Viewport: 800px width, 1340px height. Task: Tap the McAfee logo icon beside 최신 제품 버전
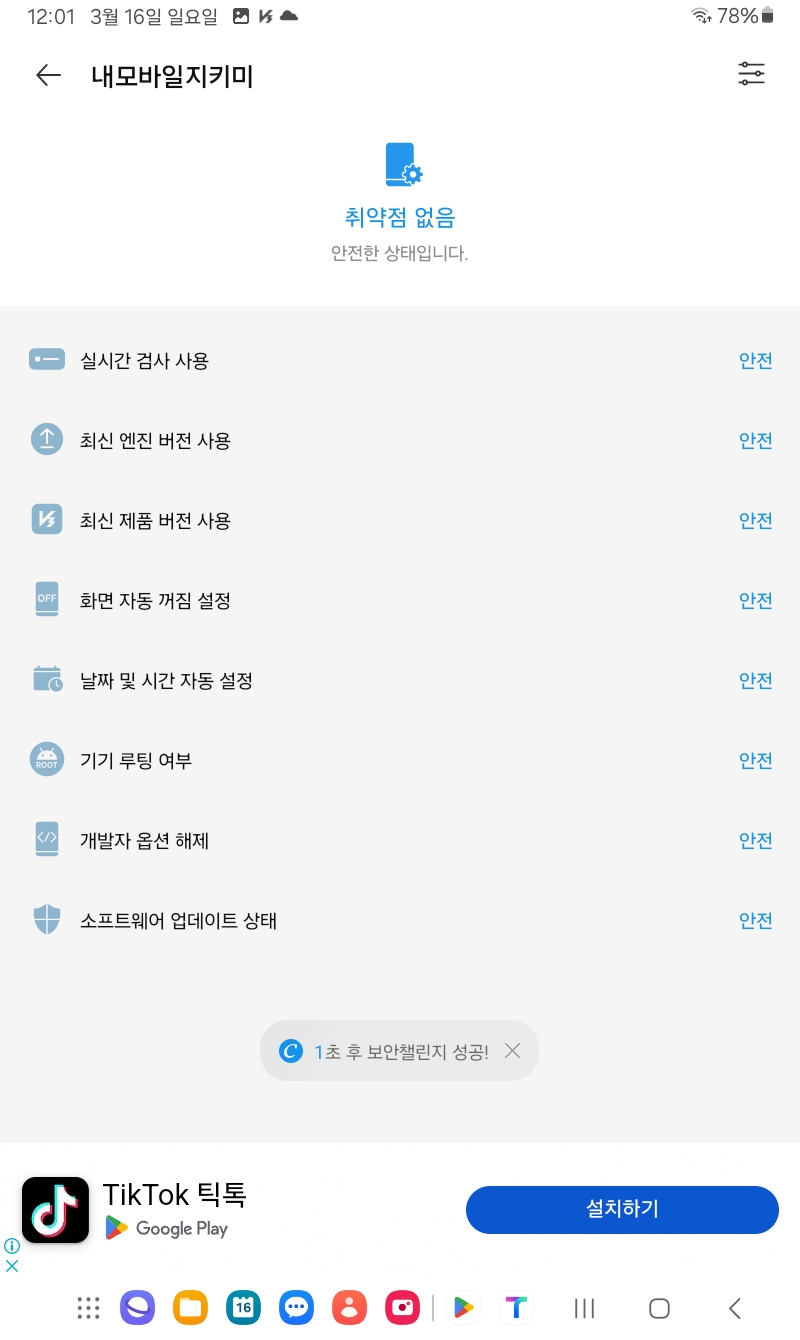click(46, 520)
